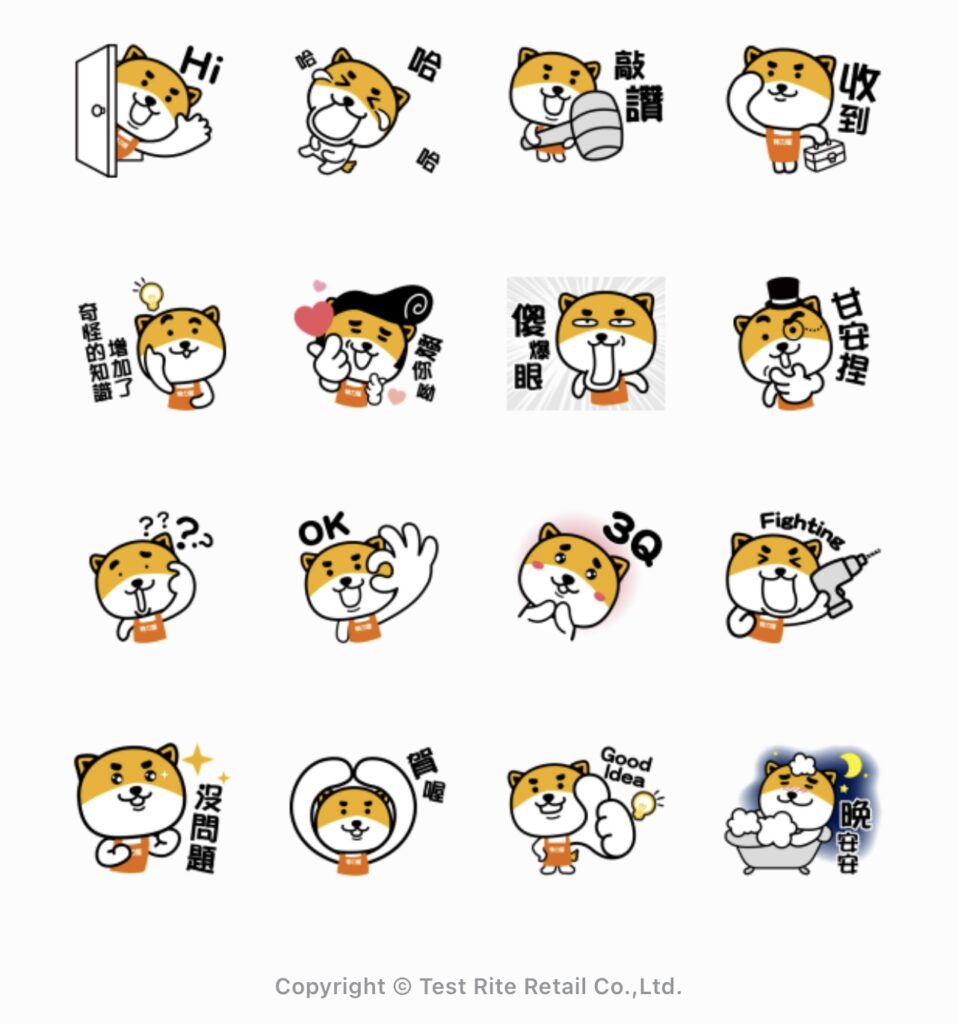Select the 敲讚 hammer sticker

pyautogui.click(x=585, y=106)
